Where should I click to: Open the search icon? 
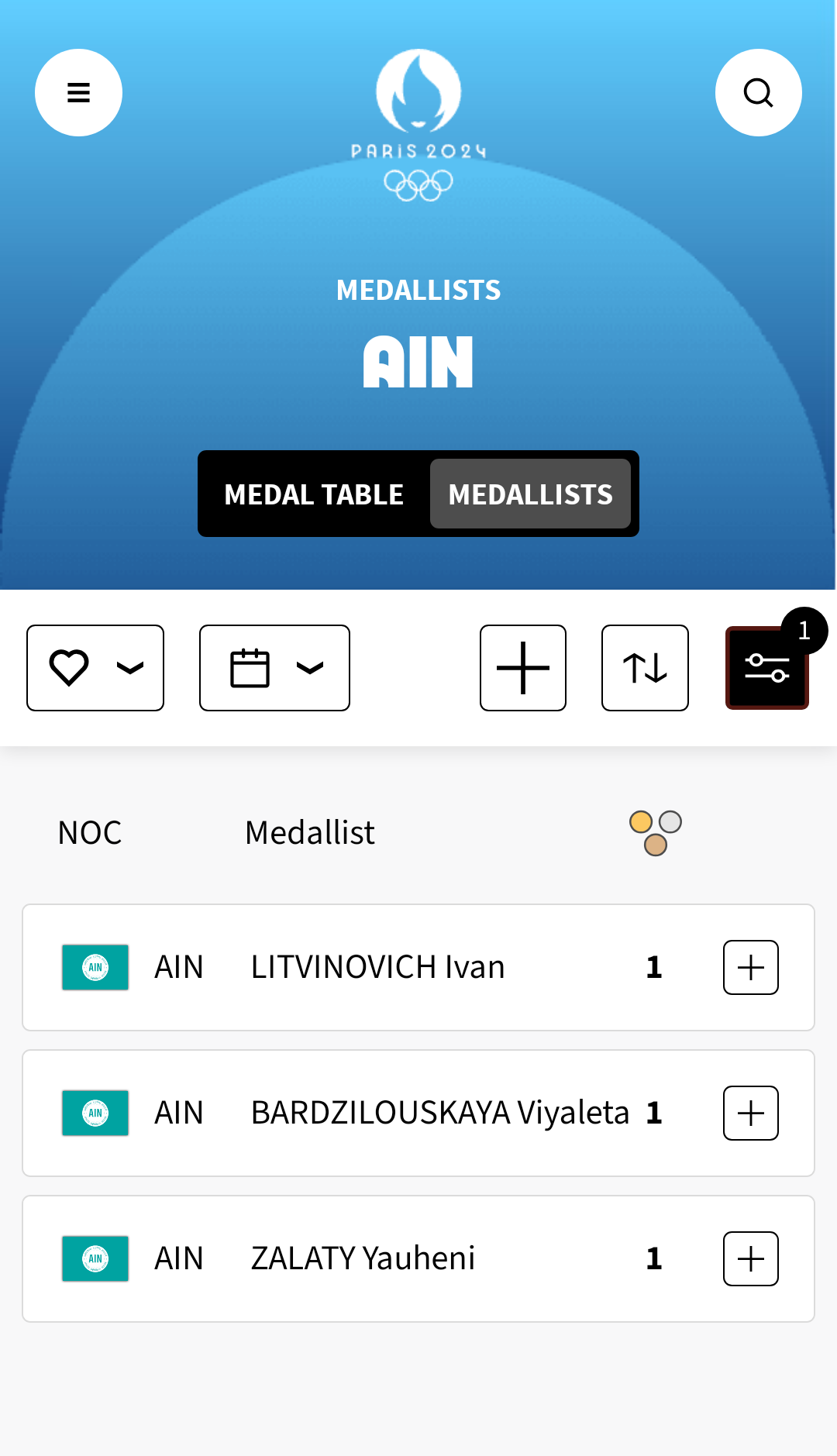(x=758, y=93)
